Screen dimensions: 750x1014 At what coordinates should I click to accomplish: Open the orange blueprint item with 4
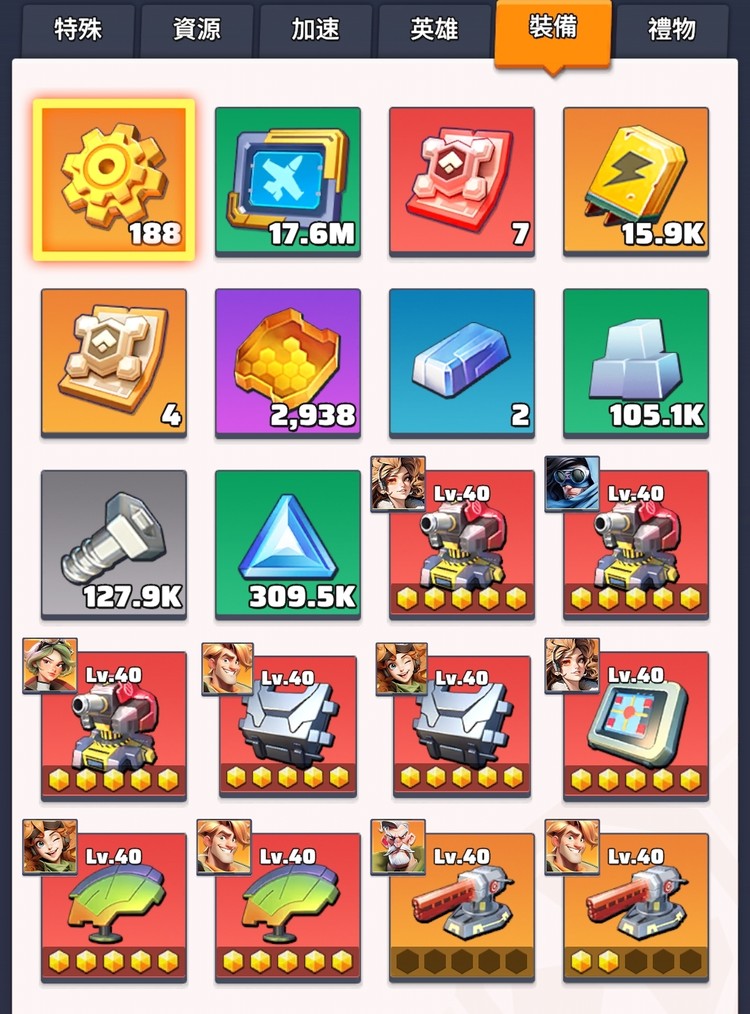[x=113, y=362]
